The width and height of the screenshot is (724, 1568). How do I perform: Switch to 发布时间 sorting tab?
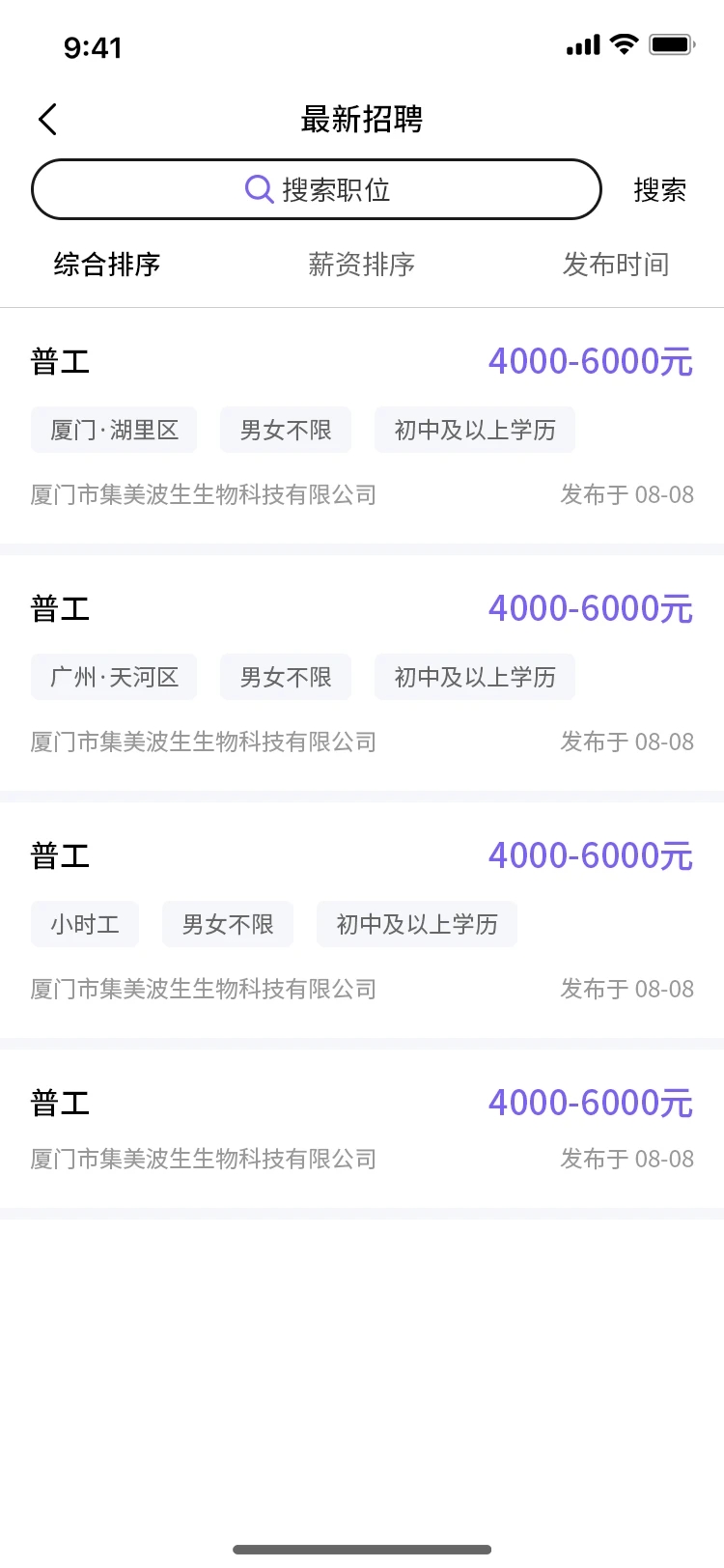(617, 265)
